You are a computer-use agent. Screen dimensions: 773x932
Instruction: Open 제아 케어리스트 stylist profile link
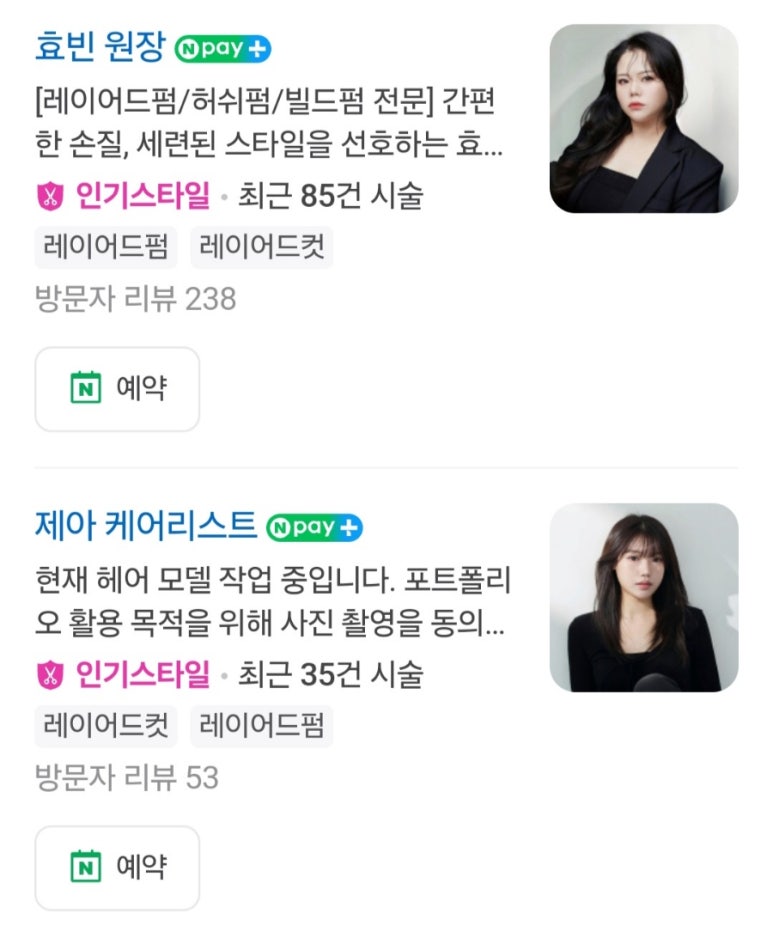[145, 525]
